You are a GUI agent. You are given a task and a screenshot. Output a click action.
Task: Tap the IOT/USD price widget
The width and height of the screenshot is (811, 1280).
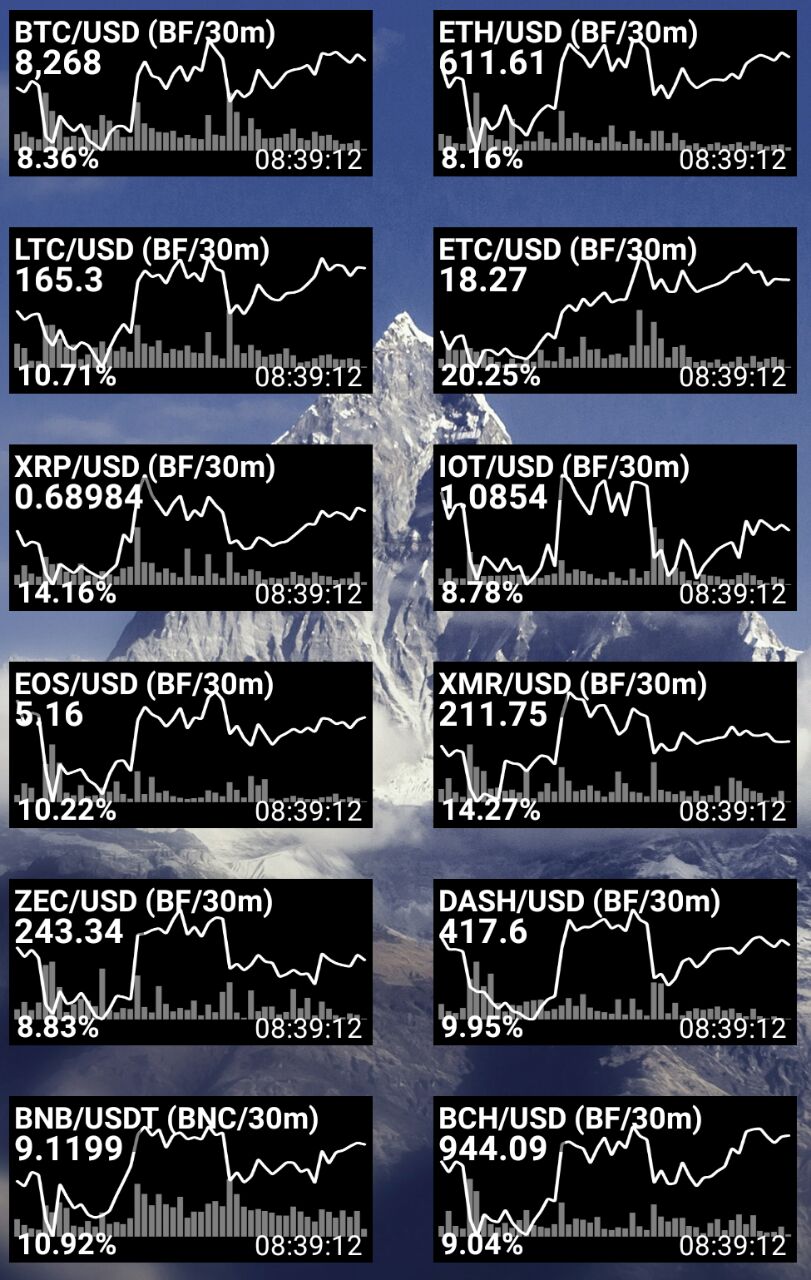(615, 527)
